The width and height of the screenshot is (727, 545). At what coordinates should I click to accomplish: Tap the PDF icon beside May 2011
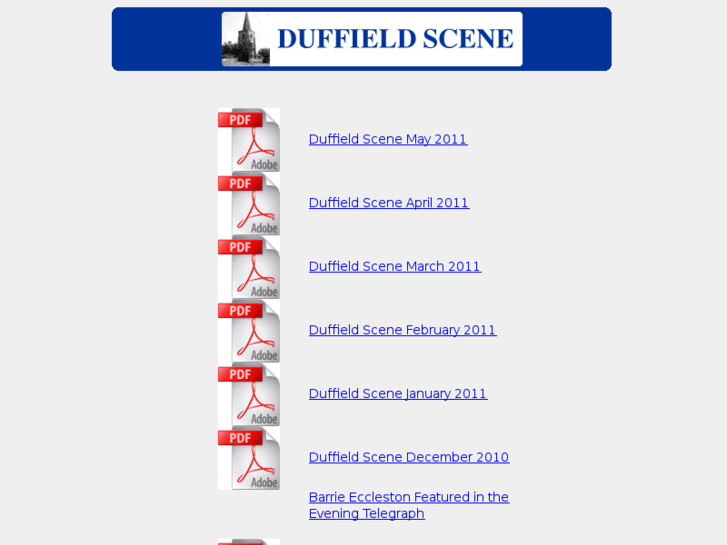click(249, 140)
